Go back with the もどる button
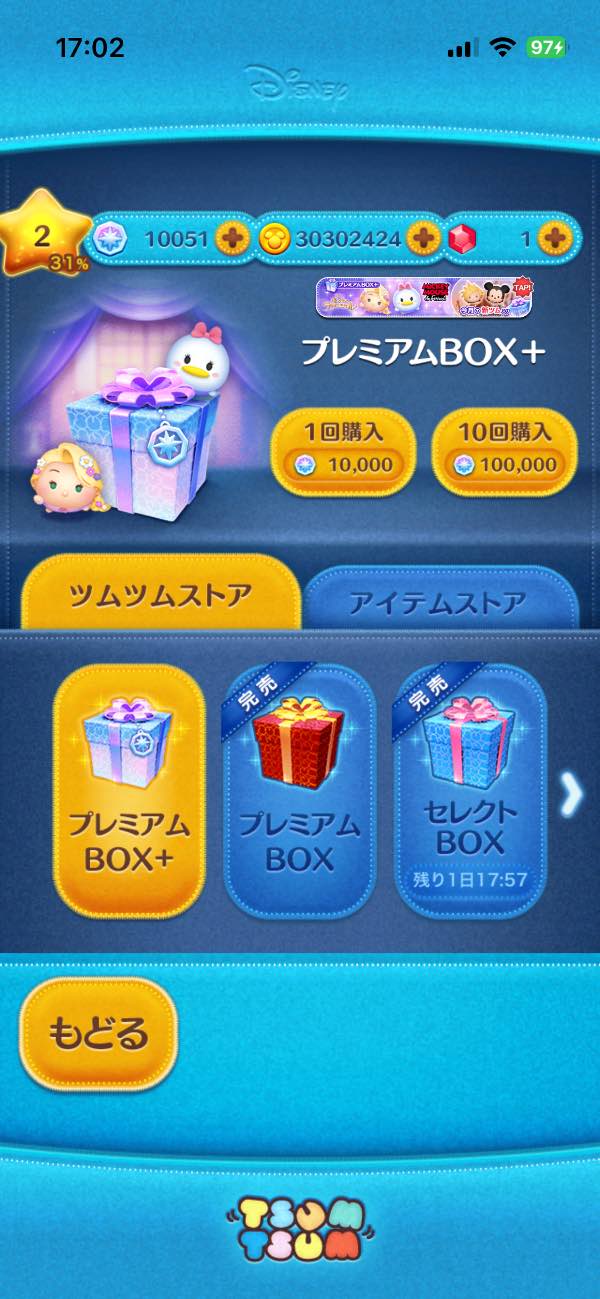The width and height of the screenshot is (600, 1299). (x=98, y=1033)
